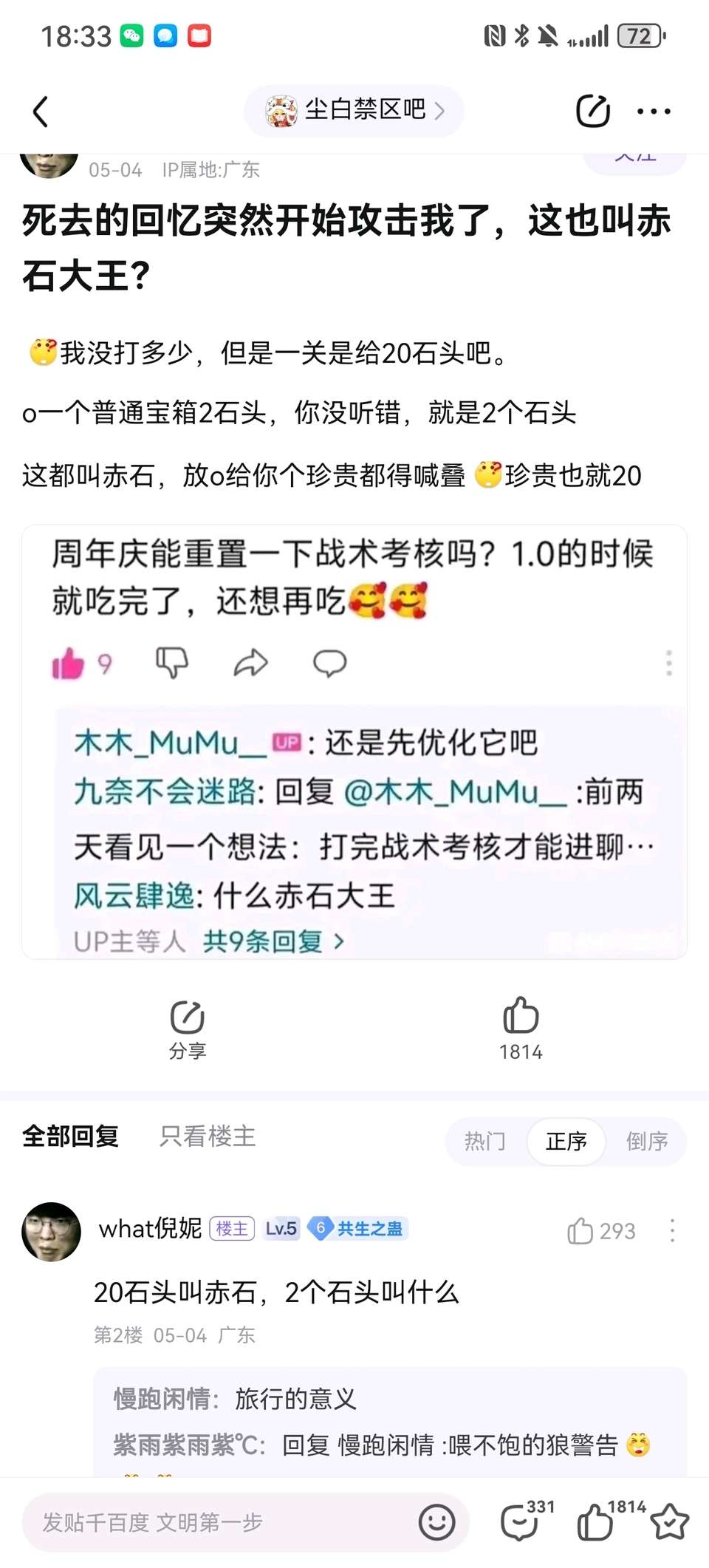Open more options on what倪妮's reply
The image size is (709, 1568).
[x=672, y=1230]
